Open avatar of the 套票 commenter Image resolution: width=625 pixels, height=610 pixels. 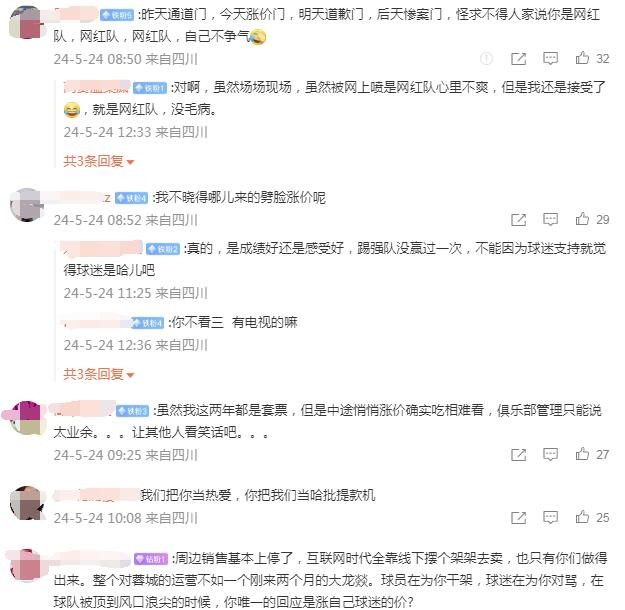[26, 416]
